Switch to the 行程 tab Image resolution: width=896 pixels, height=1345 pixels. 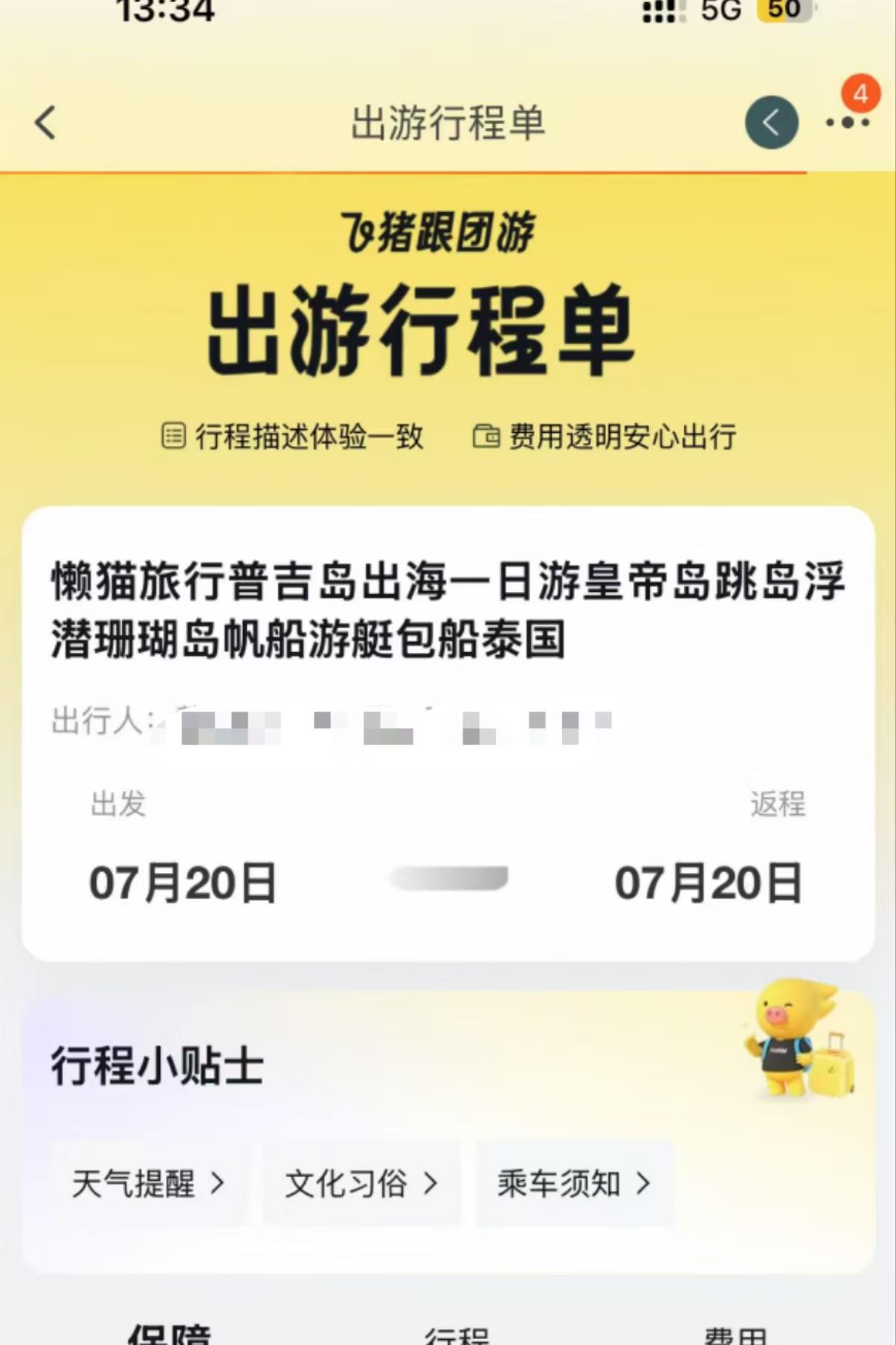[x=456, y=1335]
